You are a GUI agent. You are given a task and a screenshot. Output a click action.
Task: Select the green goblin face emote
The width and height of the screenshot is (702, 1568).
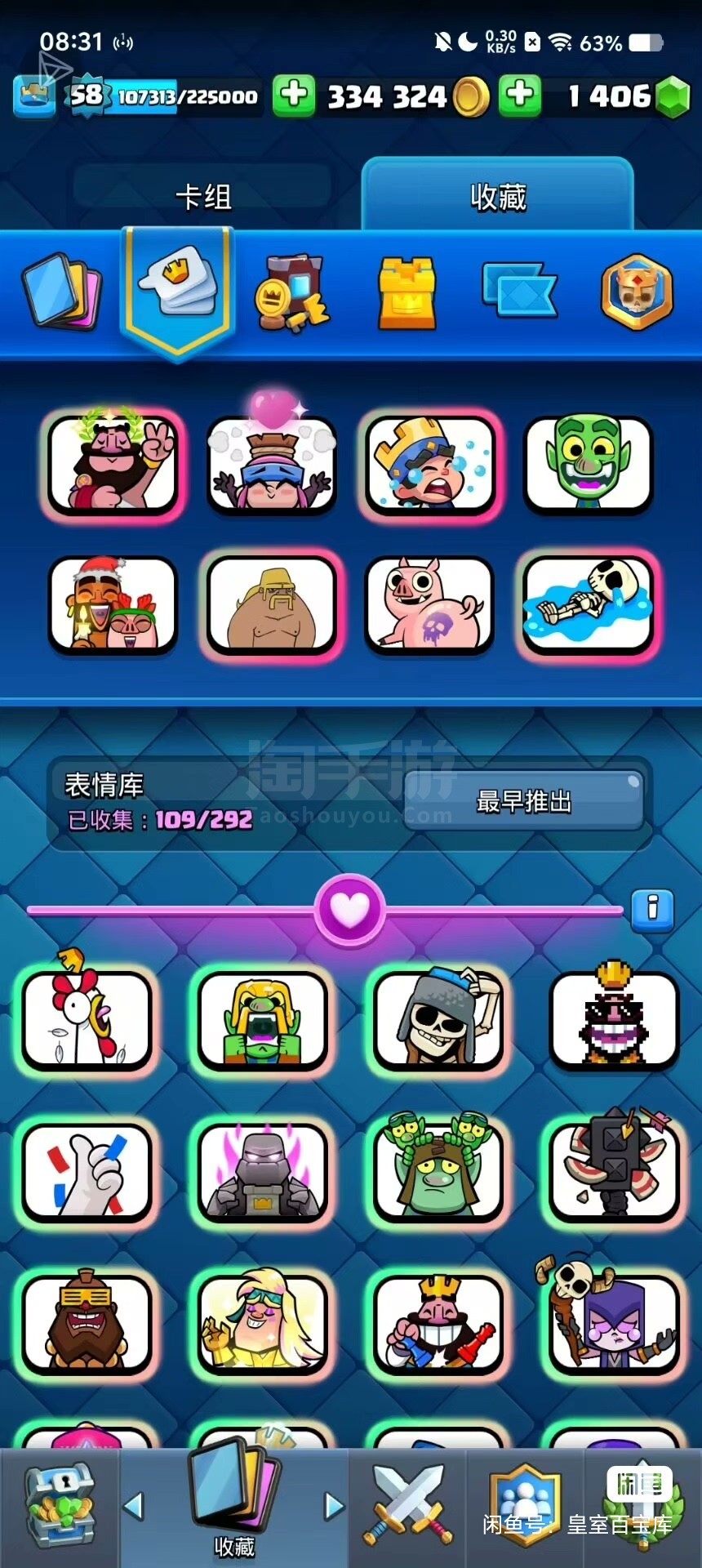[588, 464]
